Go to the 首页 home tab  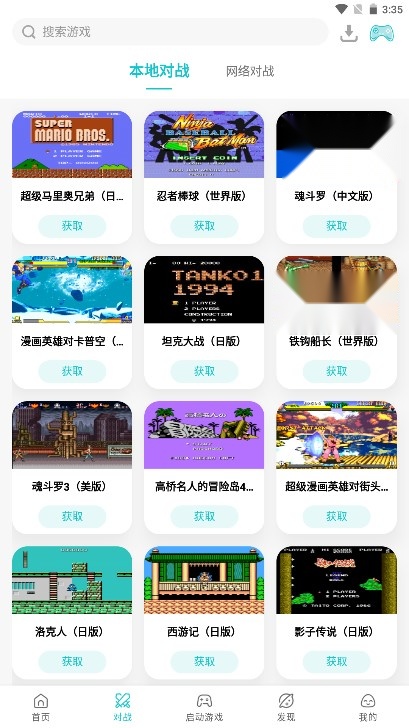pyautogui.click(x=41, y=707)
